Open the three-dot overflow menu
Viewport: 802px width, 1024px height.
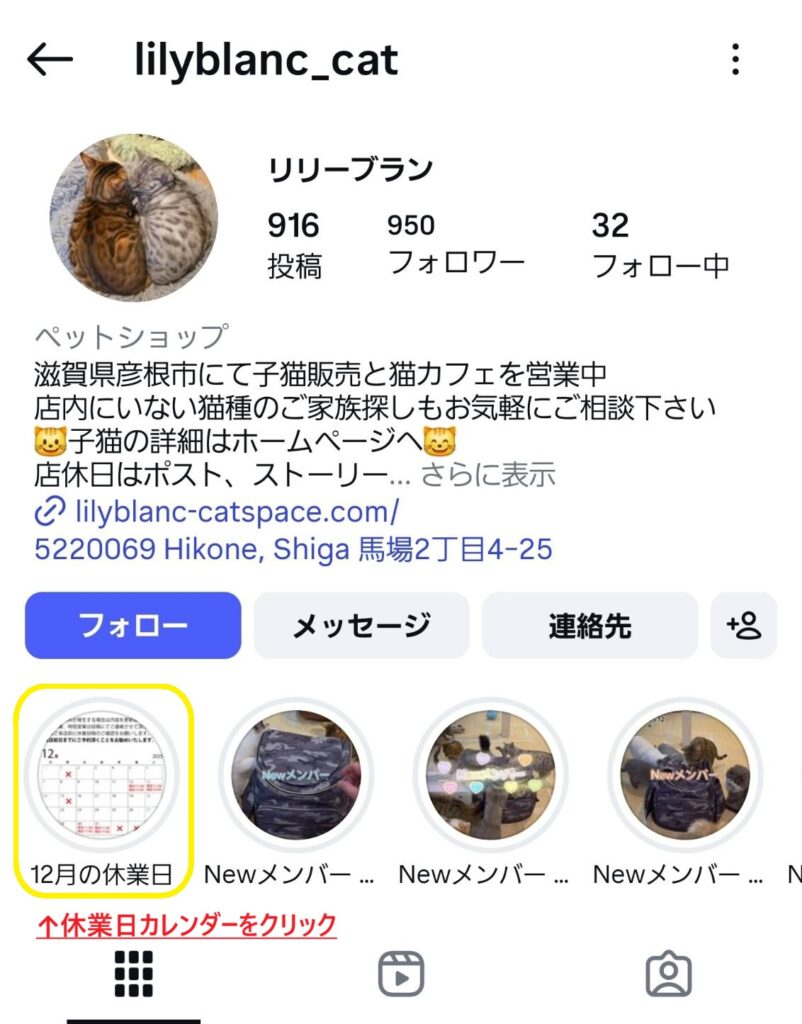click(x=735, y=60)
